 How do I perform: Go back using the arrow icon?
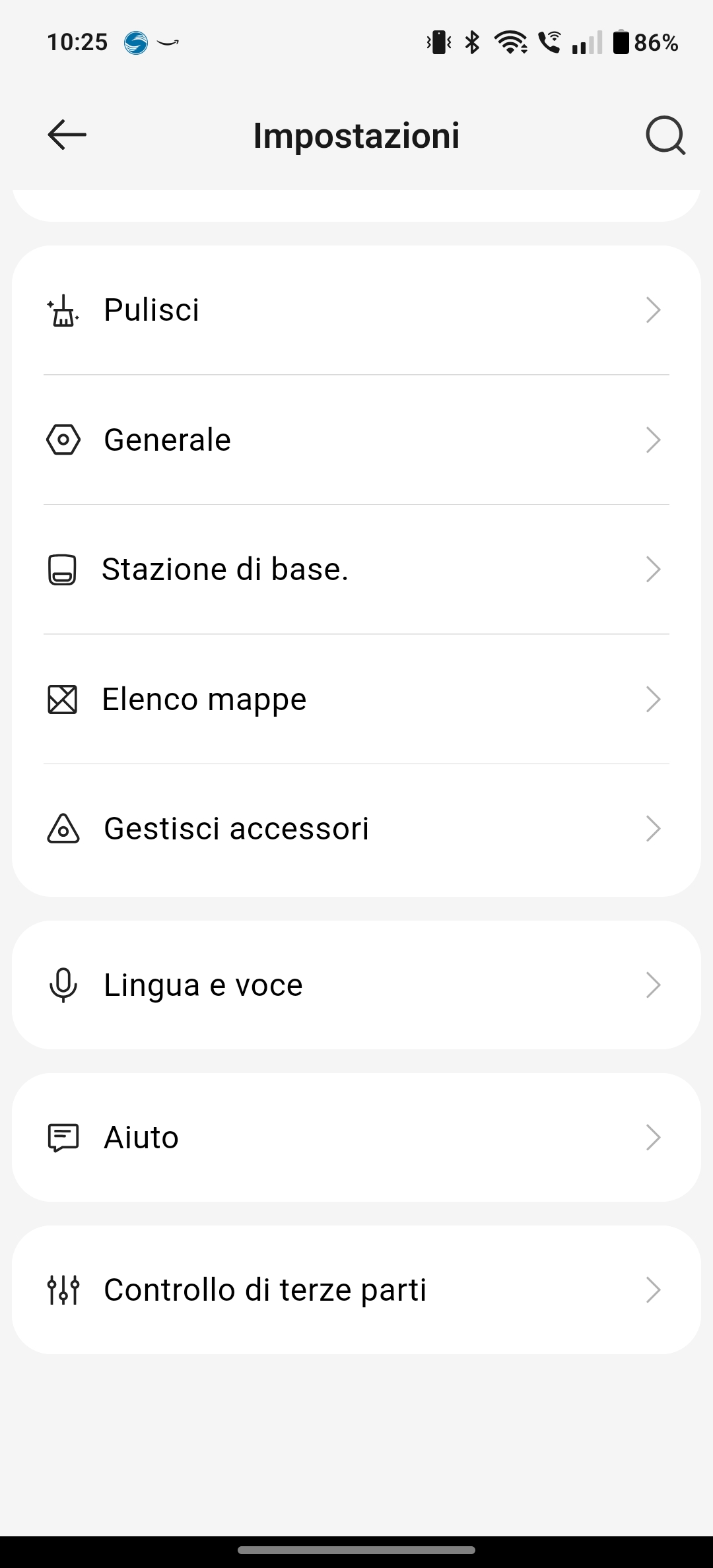tap(67, 135)
